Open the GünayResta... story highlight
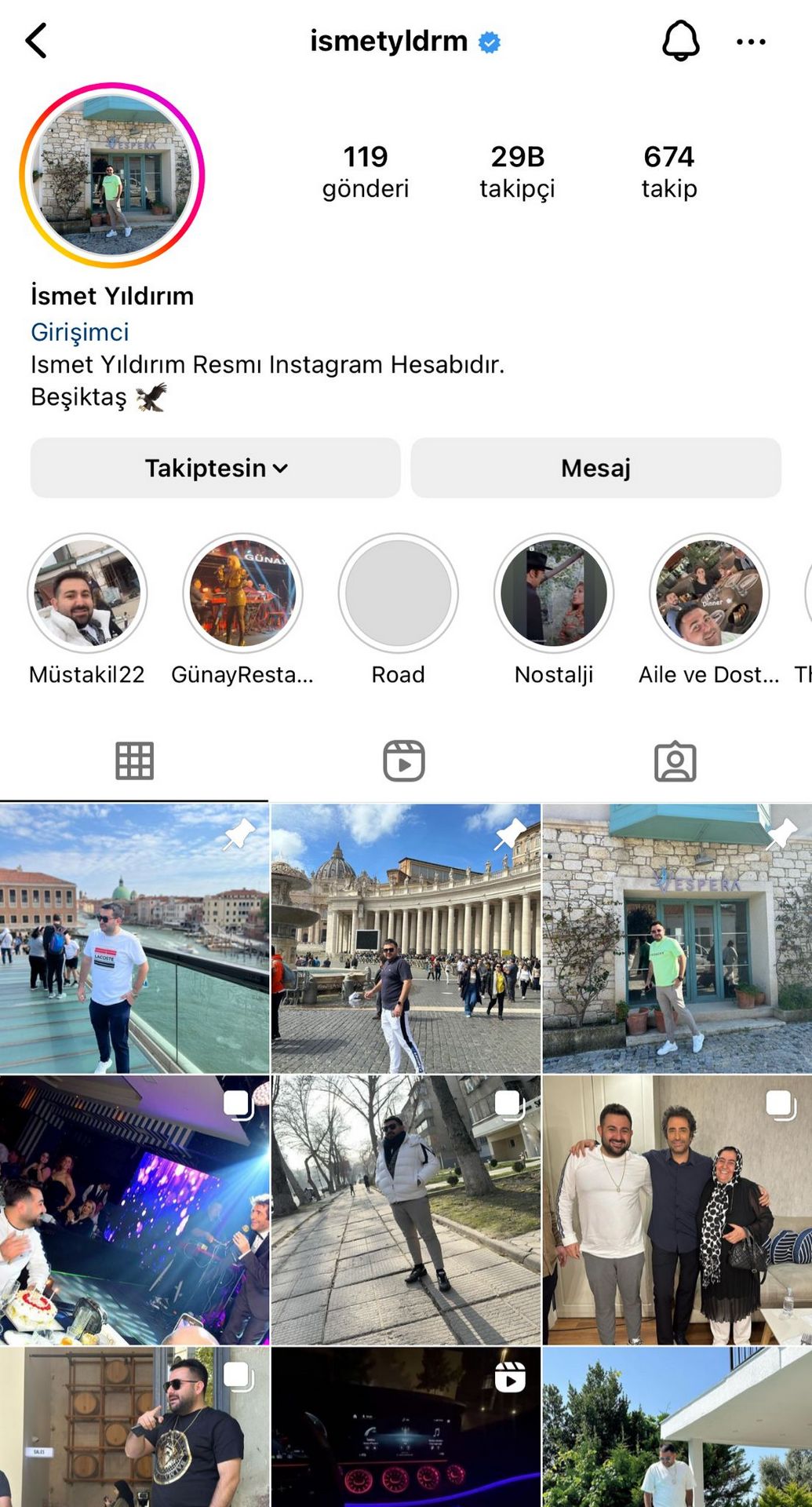Screen dimensions: 812x1507 pyautogui.click(x=242, y=593)
